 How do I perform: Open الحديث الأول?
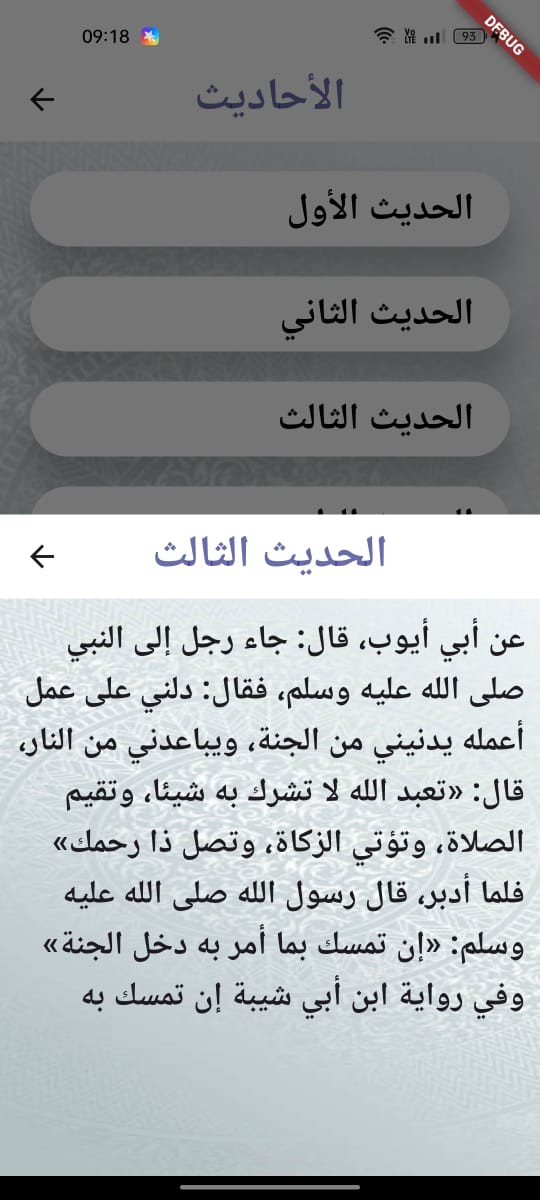(x=270, y=208)
